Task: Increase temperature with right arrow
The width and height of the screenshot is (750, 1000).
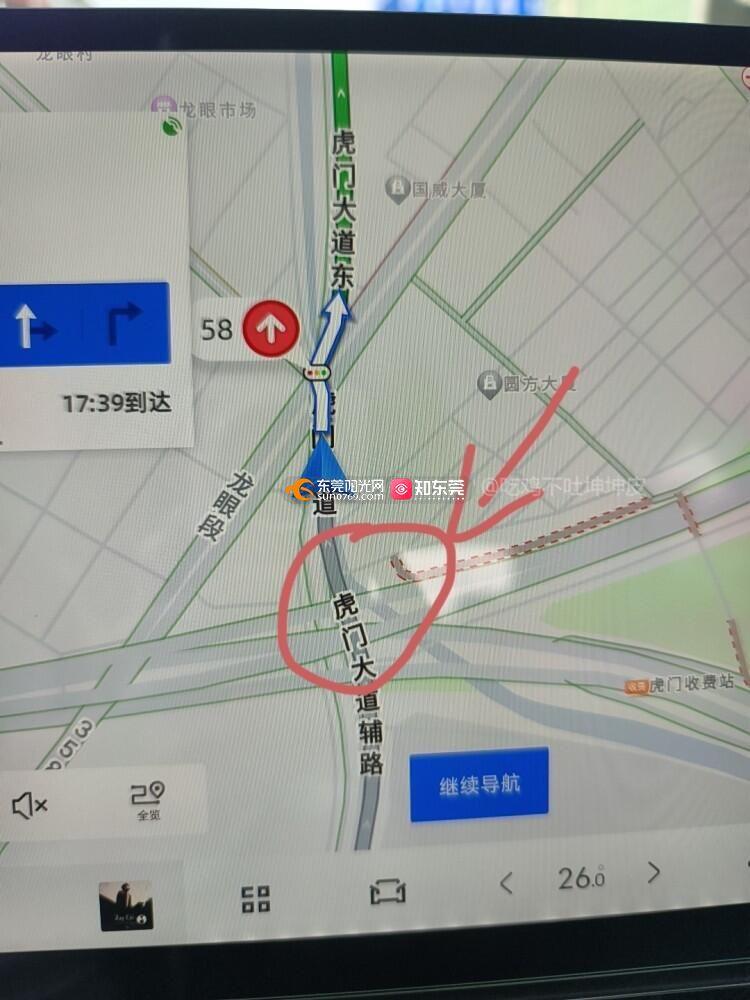Action: 654,873
